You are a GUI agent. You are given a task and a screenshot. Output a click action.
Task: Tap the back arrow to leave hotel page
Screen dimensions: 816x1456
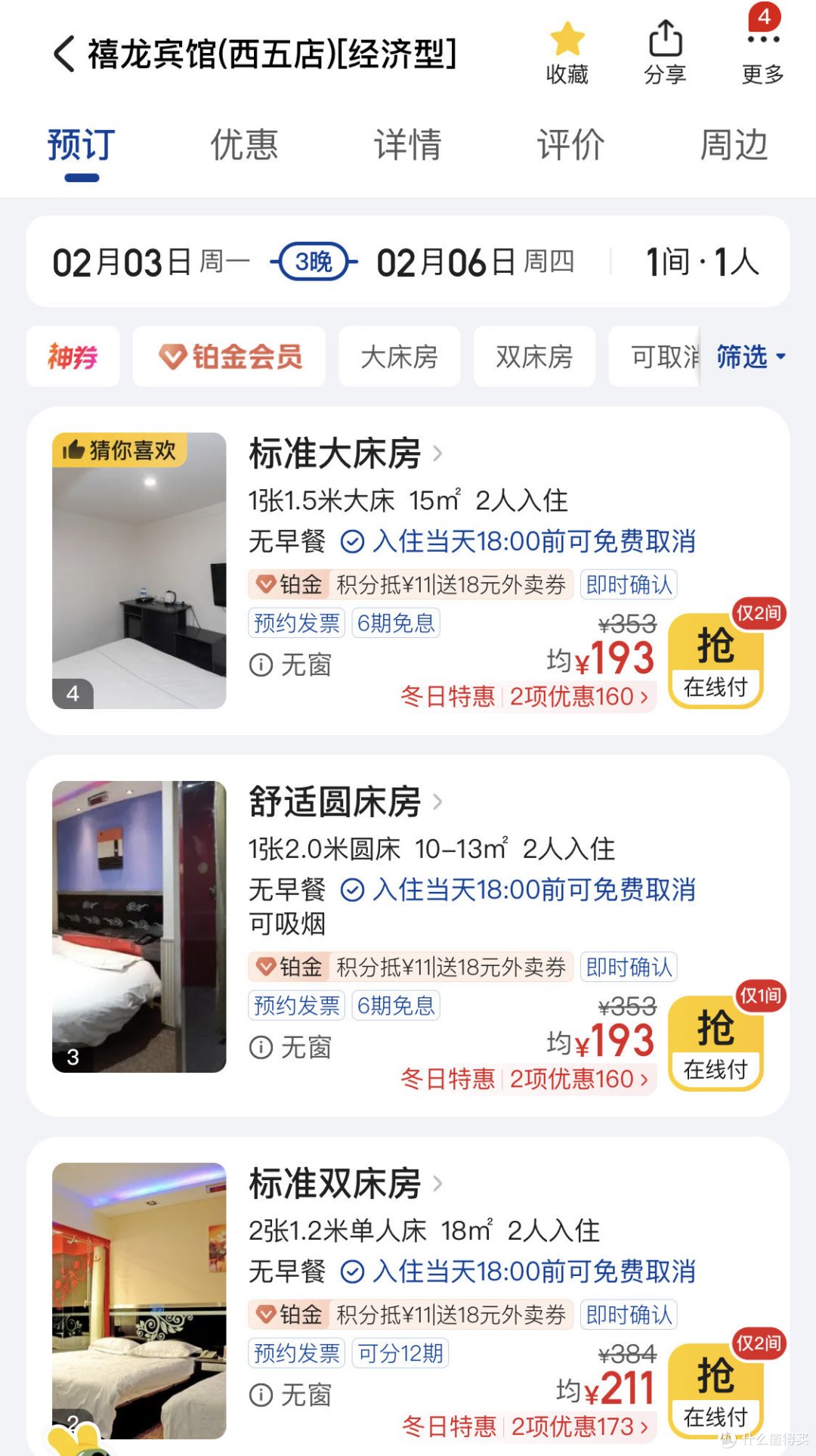tap(64, 54)
